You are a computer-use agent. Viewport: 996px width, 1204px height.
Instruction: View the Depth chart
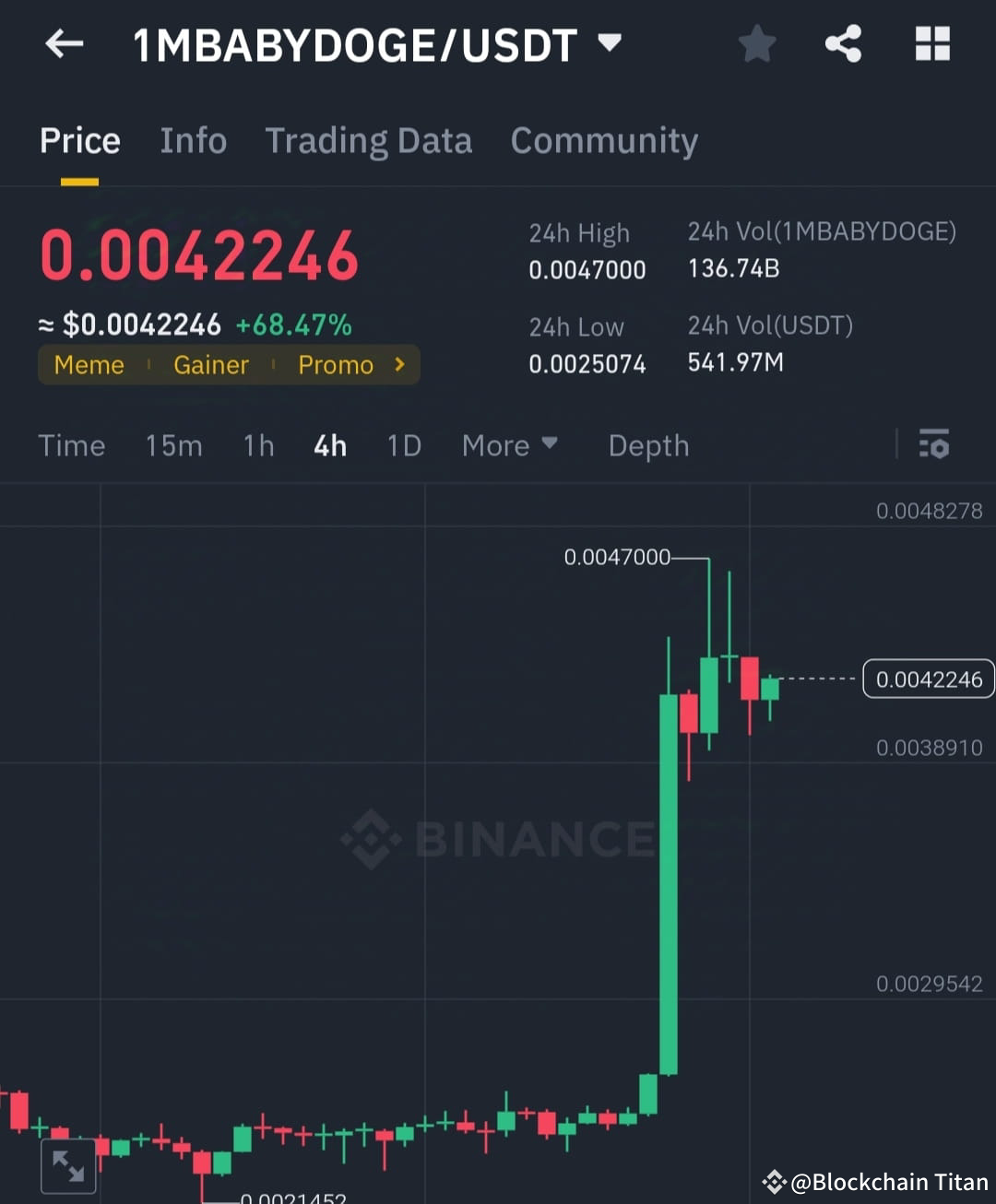[x=648, y=445]
